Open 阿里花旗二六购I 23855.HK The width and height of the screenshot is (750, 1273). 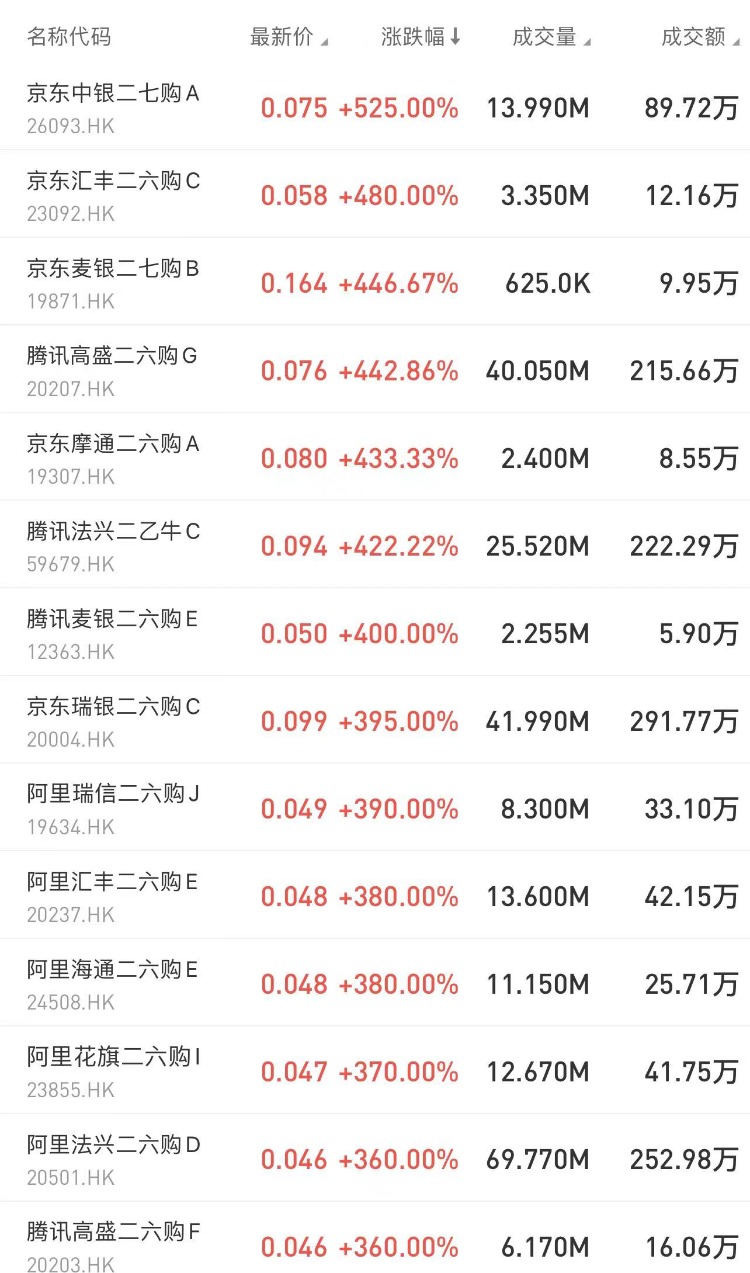pos(375,1071)
